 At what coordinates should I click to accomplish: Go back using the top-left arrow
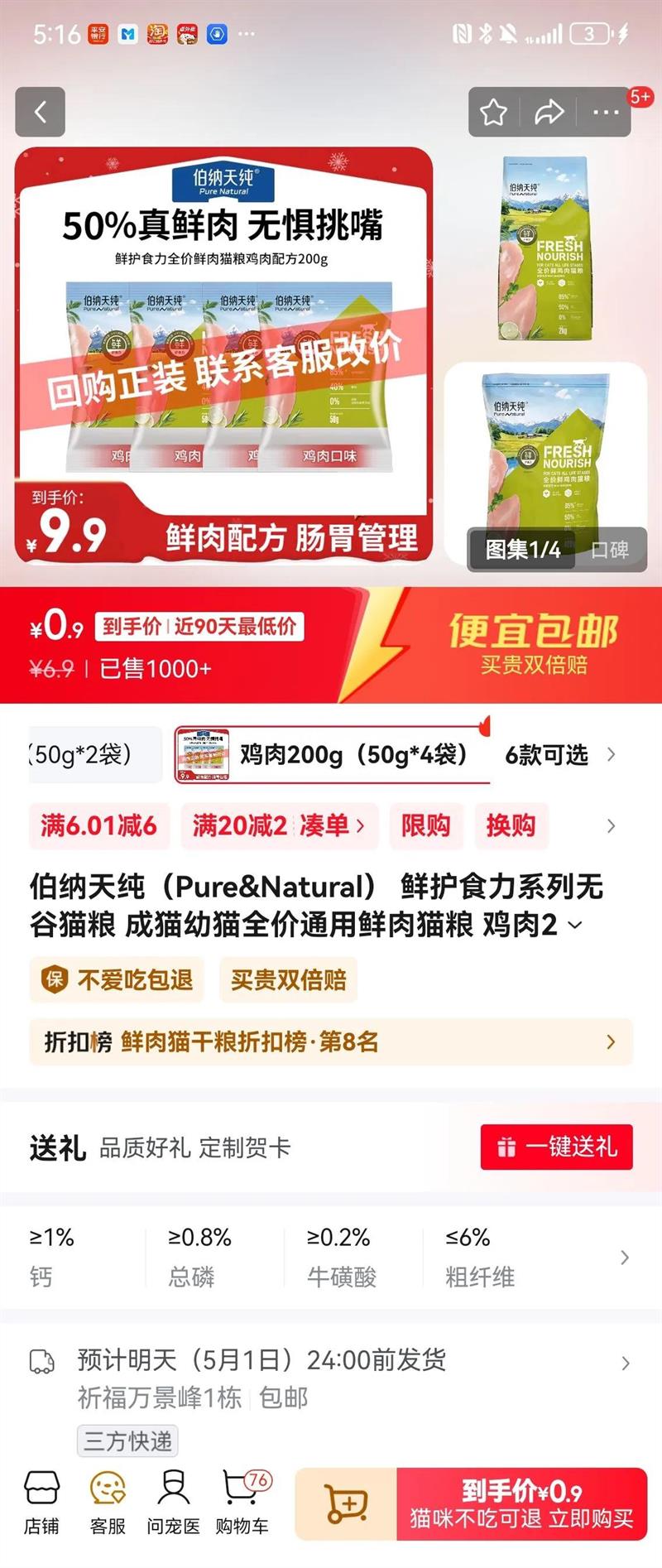click(40, 112)
